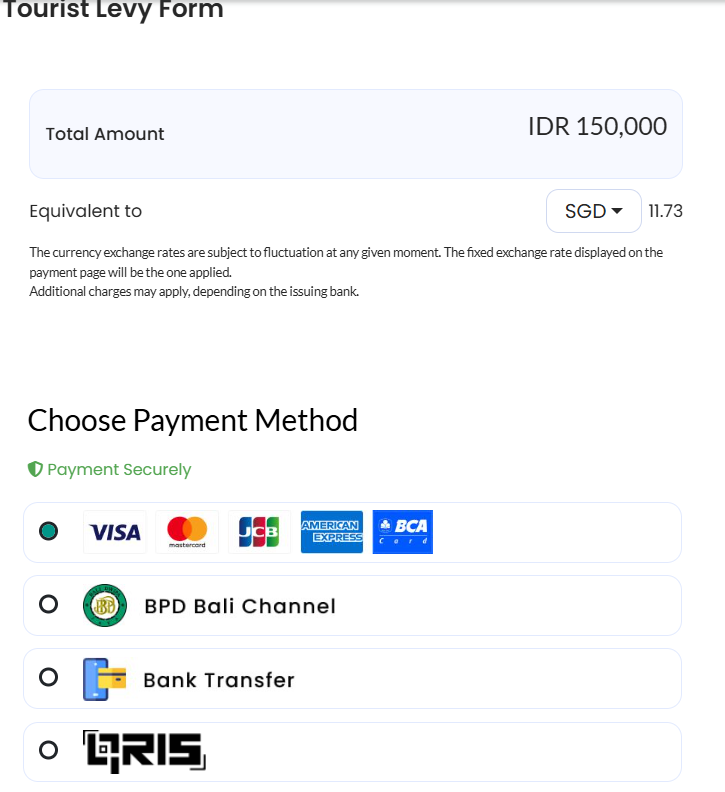The height and width of the screenshot is (792, 725).
Task: Choose the American Express logo
Action: tap(331, 531)
